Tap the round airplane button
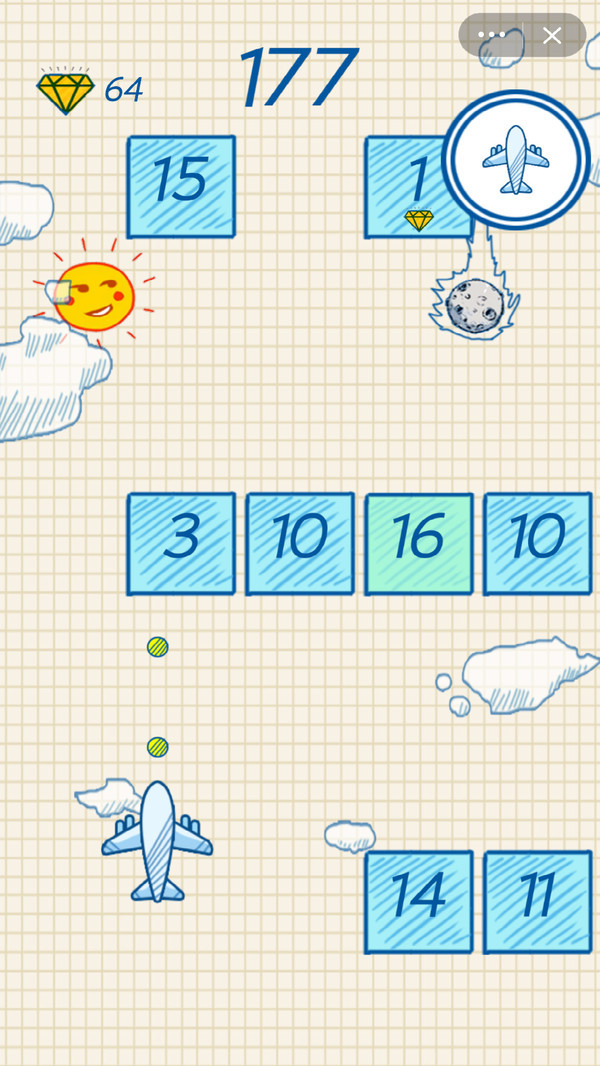This screenshot has width=600, height=1066. click(x=516, y=159)
